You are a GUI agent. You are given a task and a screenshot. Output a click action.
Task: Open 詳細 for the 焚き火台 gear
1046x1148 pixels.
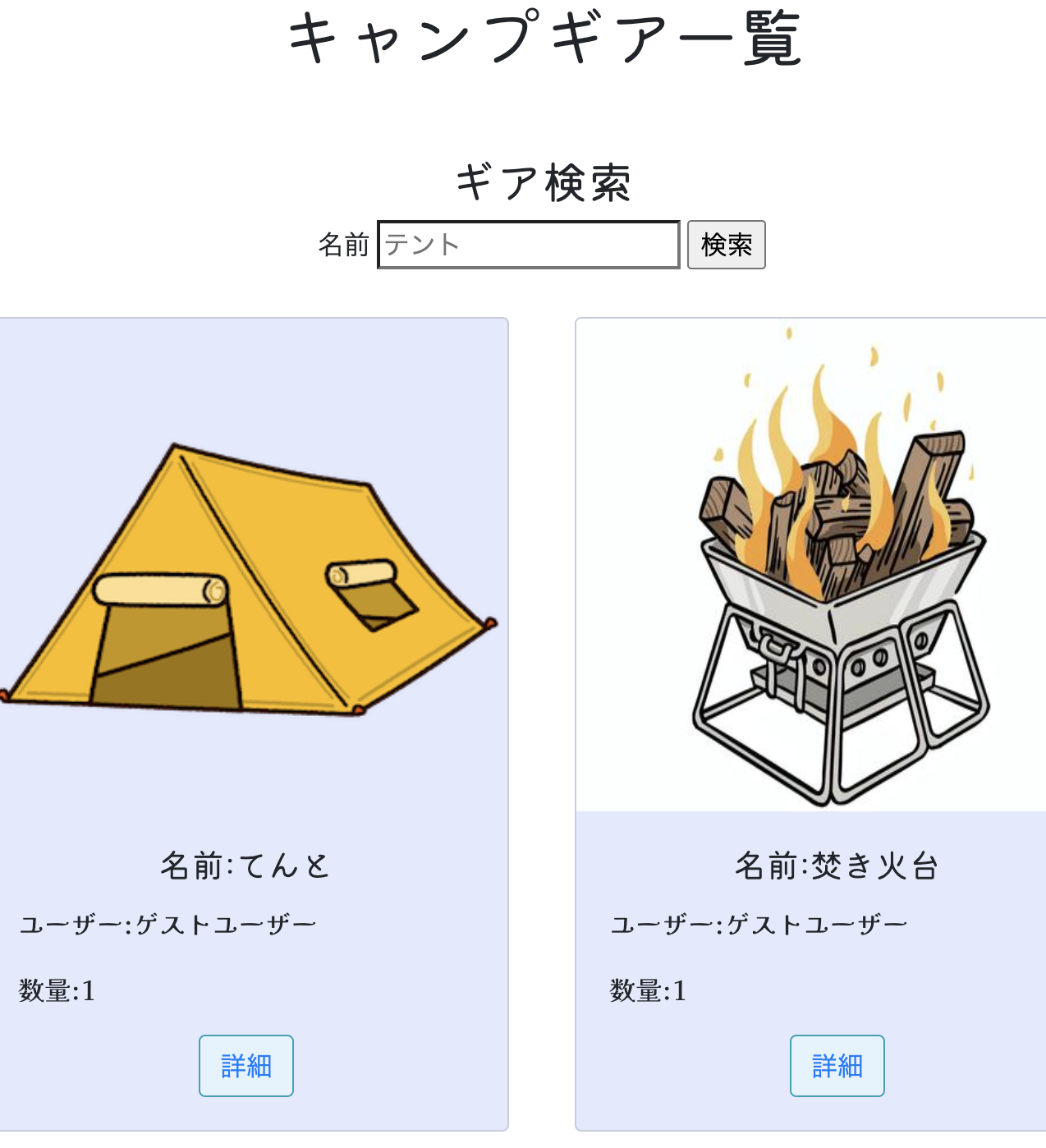(837, 1066)
